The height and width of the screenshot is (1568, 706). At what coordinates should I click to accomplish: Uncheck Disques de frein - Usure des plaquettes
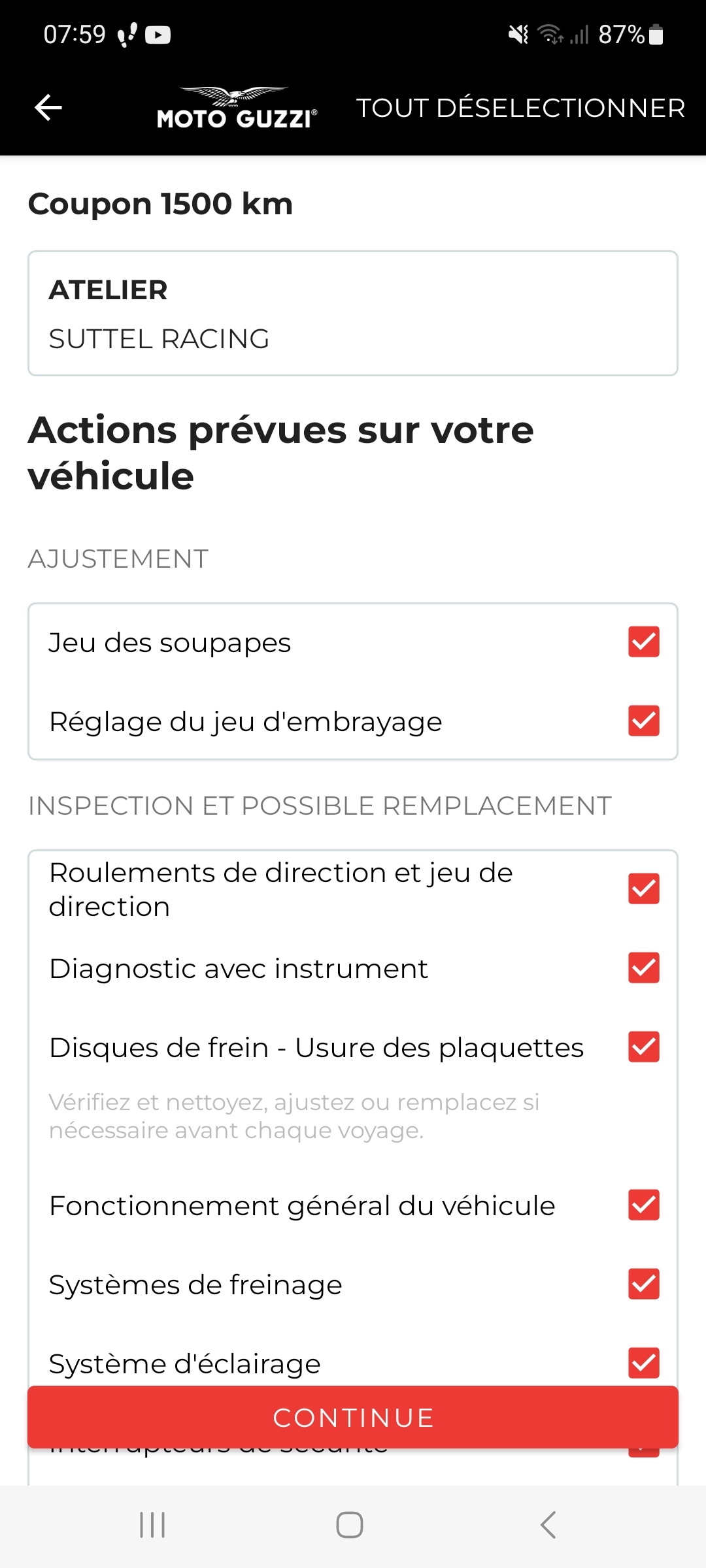click(643, 1047)
